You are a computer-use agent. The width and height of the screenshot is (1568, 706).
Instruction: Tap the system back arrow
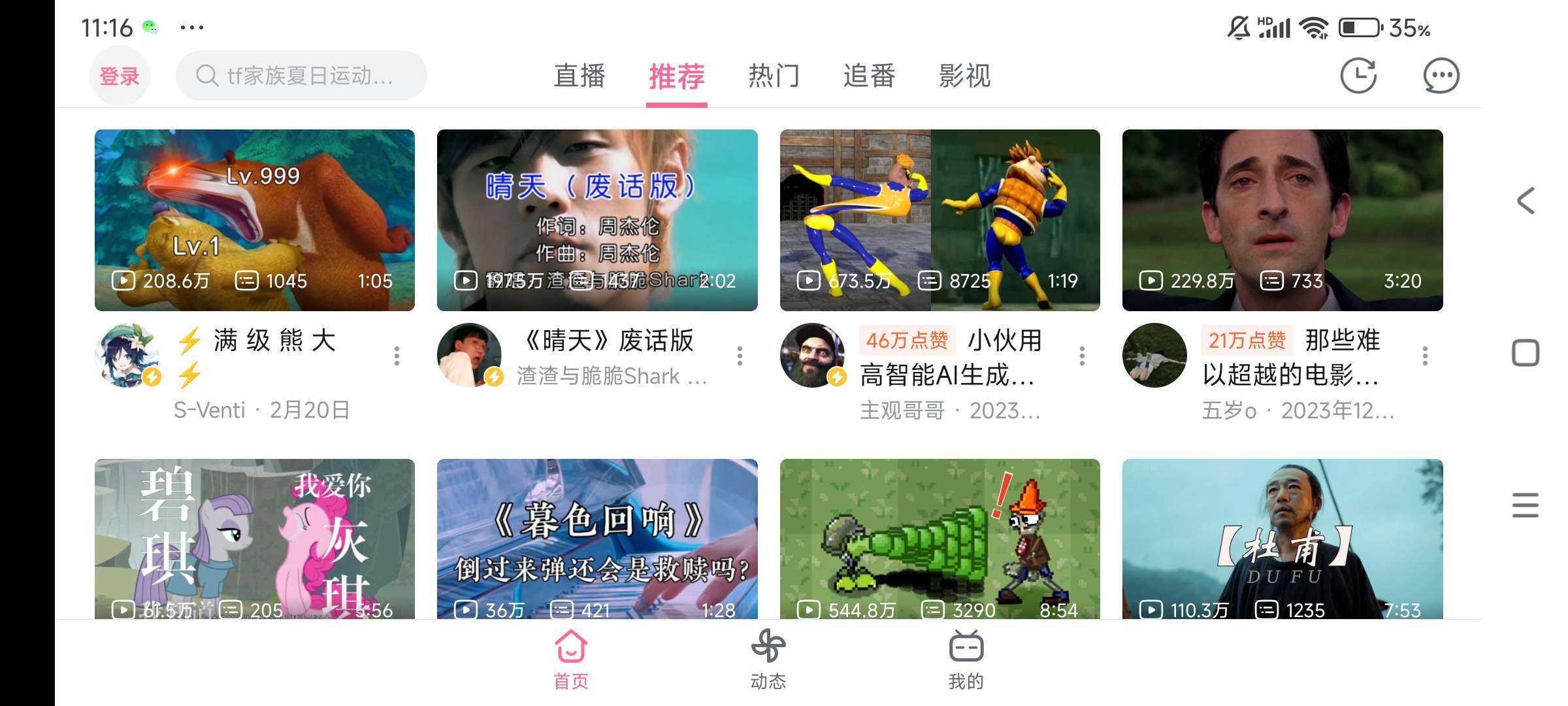1526,201
